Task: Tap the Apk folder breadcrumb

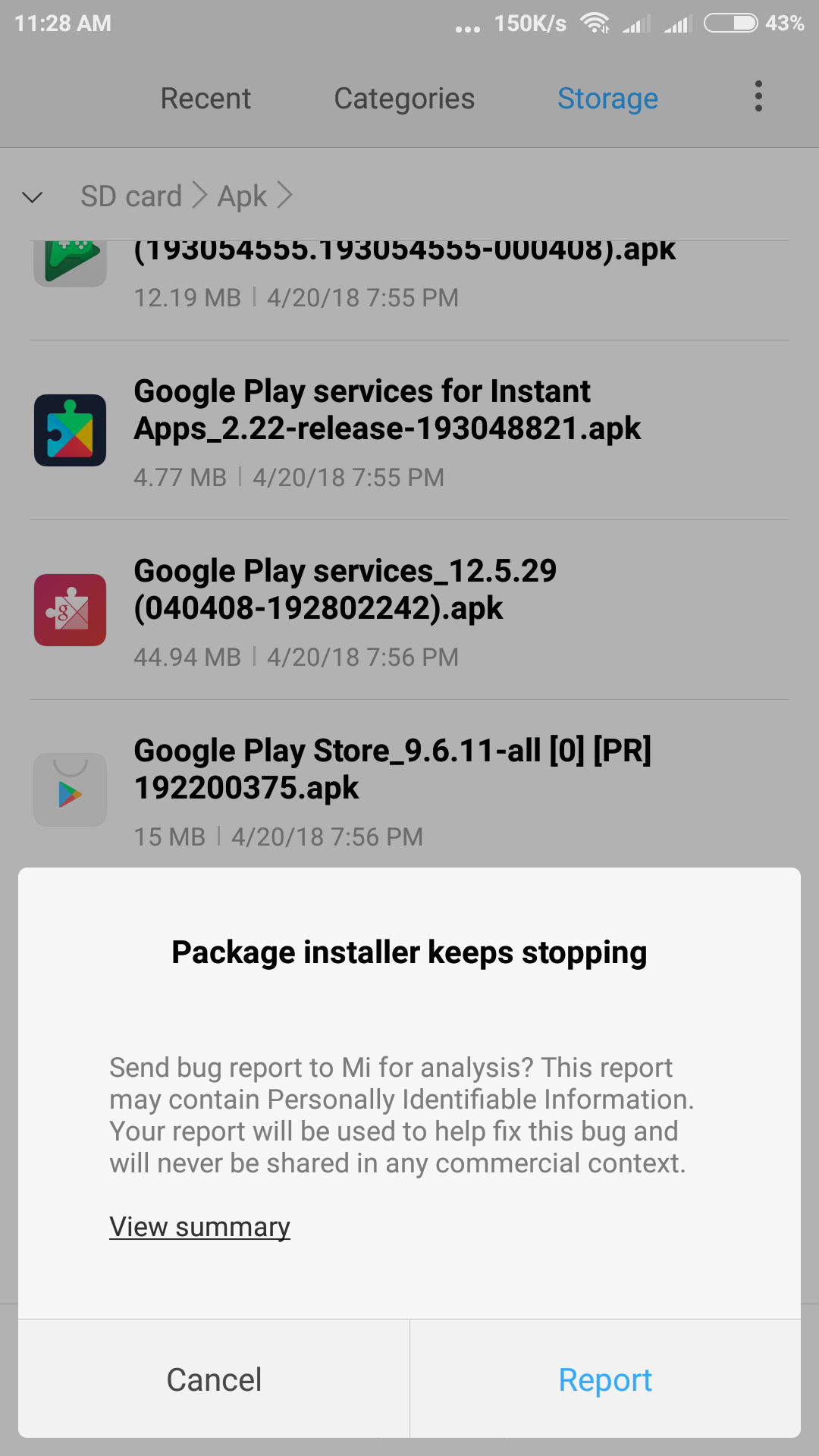Action: click(x=242, y=196)
